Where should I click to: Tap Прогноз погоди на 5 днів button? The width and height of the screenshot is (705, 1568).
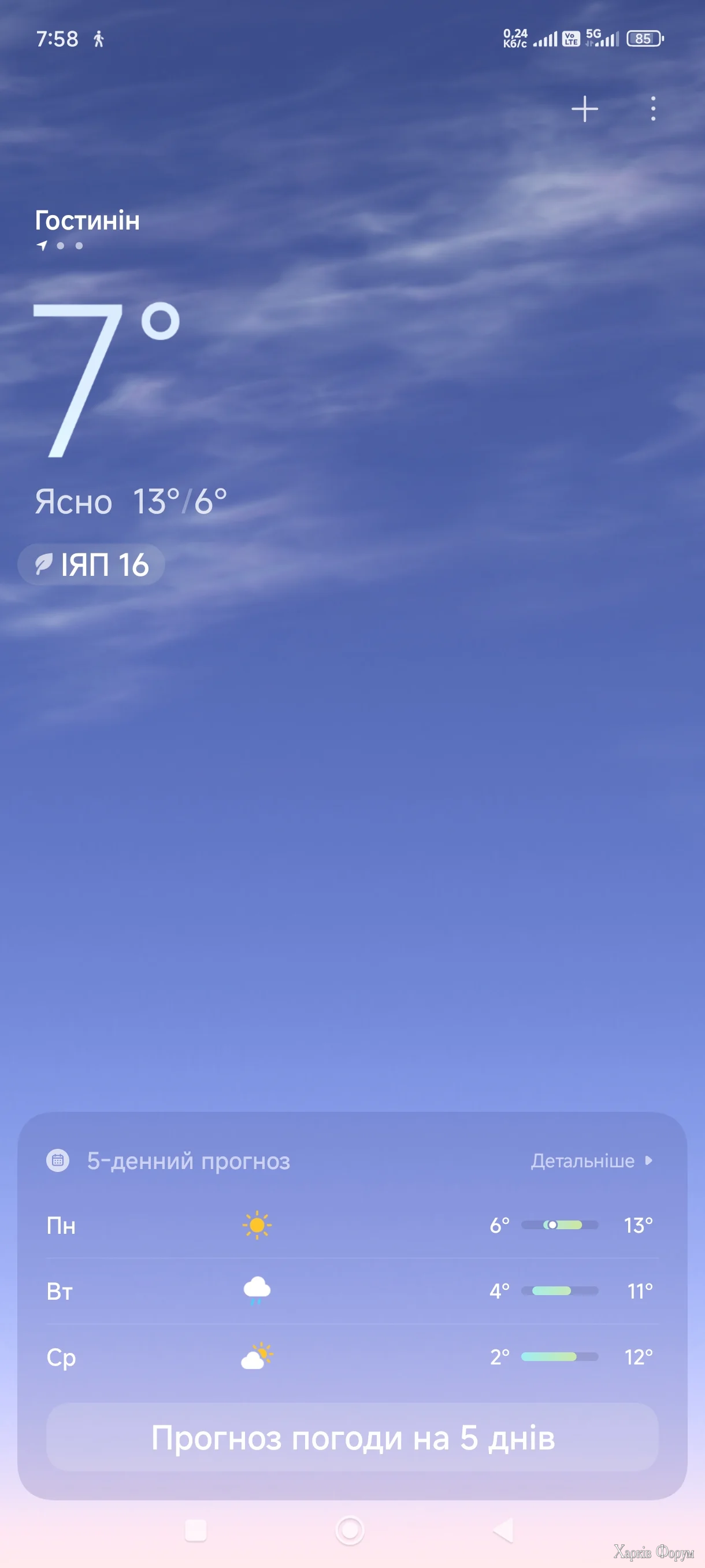coord(352,1438)
